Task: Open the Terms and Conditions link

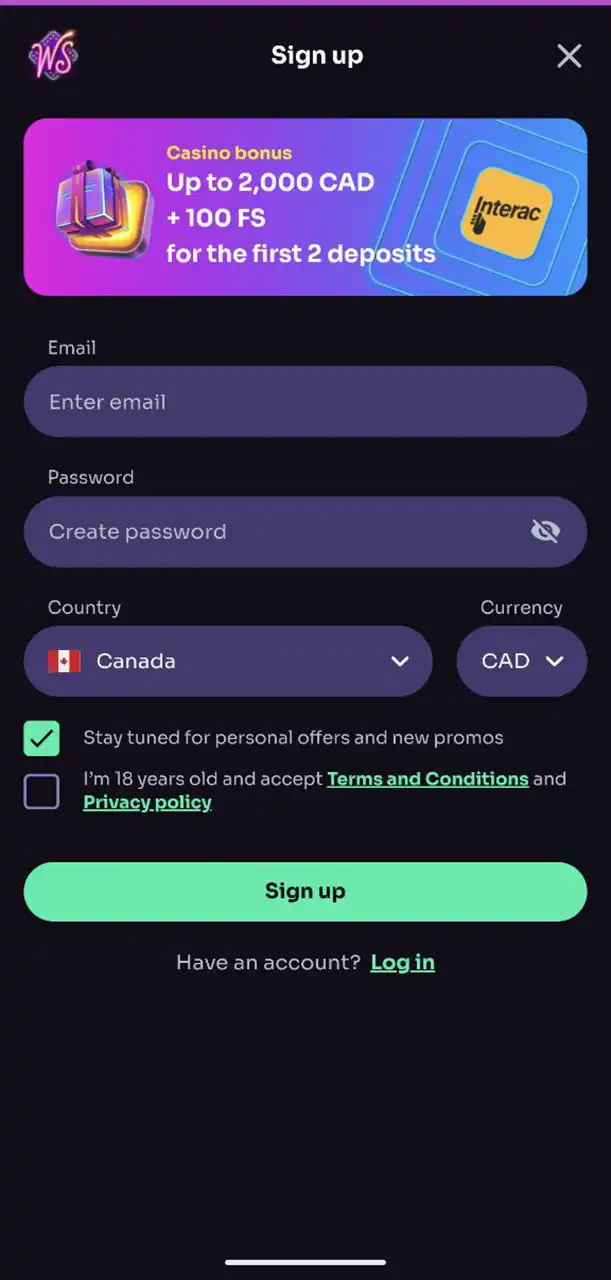Action: [x=427, y=778]
